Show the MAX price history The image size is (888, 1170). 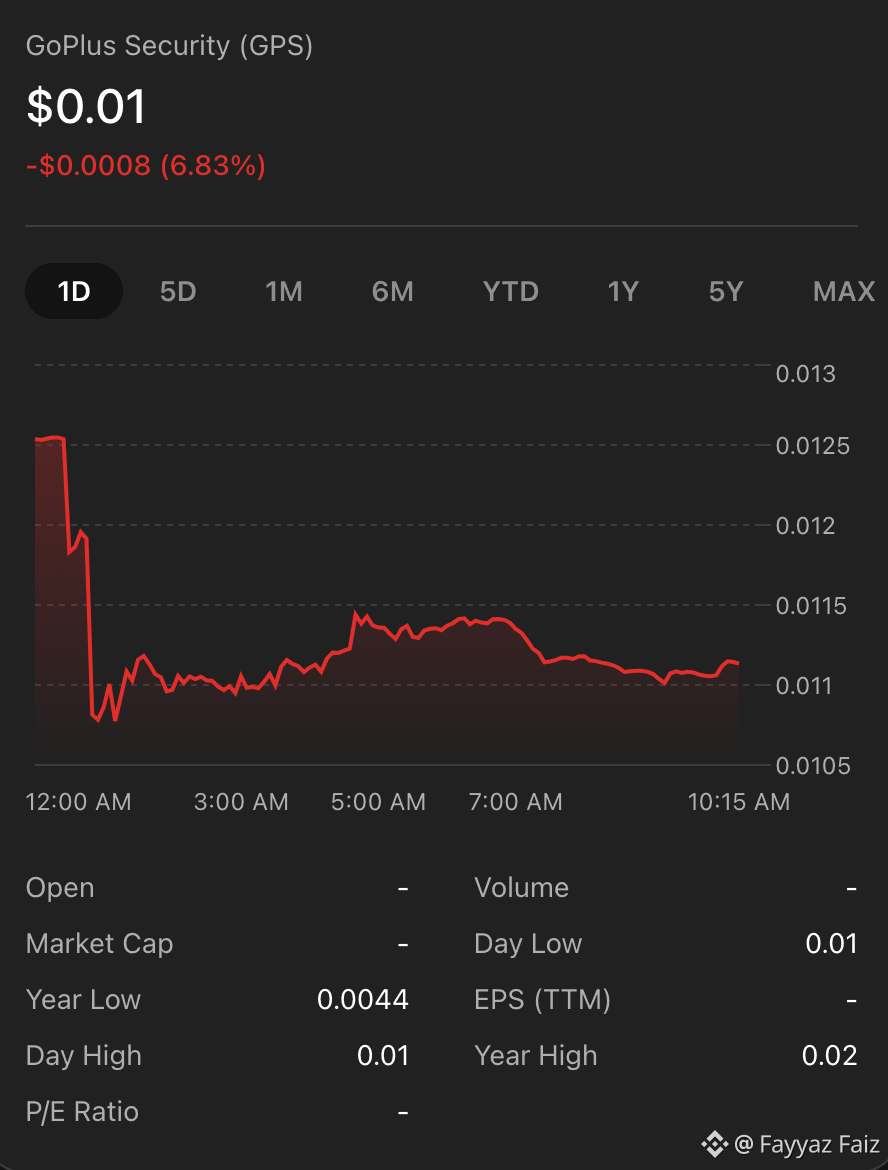pyautogui.click(x=844, y=291)
